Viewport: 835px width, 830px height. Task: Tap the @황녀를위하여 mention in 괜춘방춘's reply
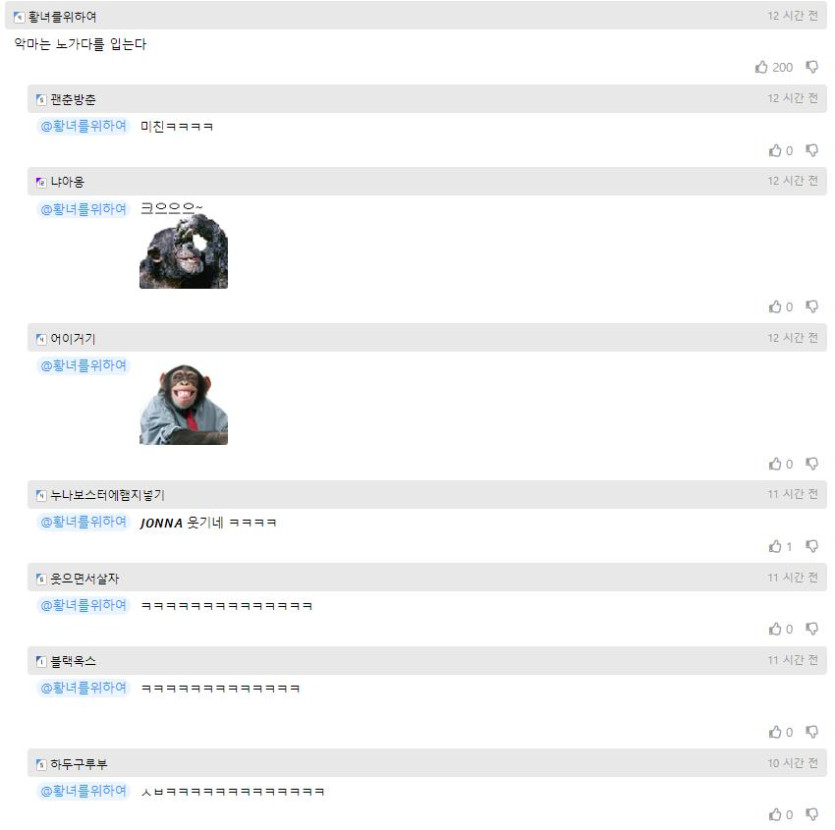(84, 126)
